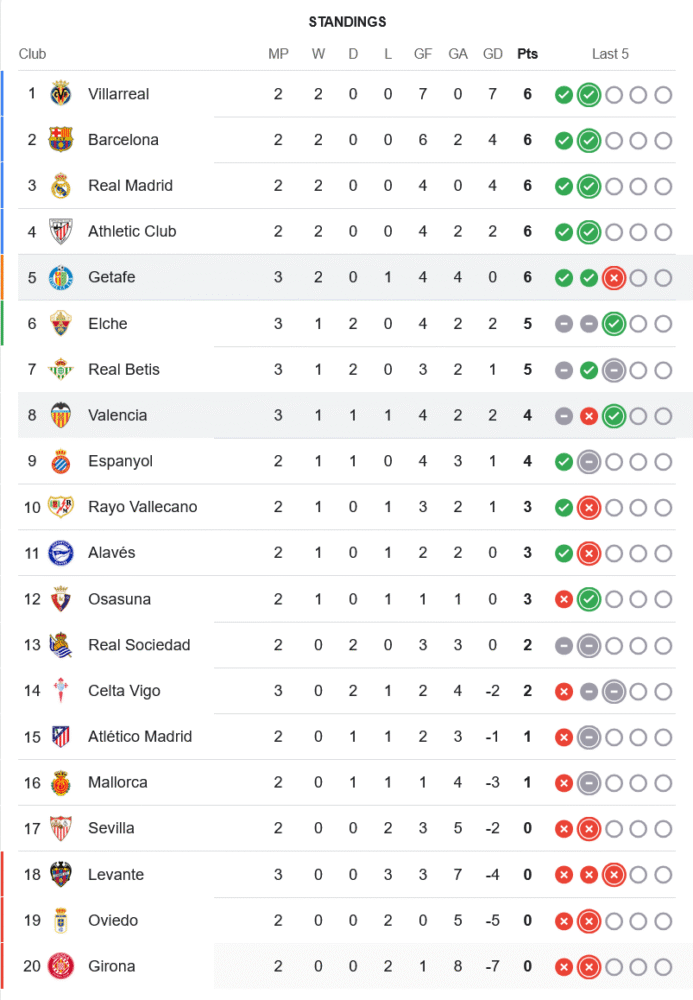The width and height of the screenshot is (693, 1000).
Task: Select Sevilla from the table
Action: (x=111, y=828)
